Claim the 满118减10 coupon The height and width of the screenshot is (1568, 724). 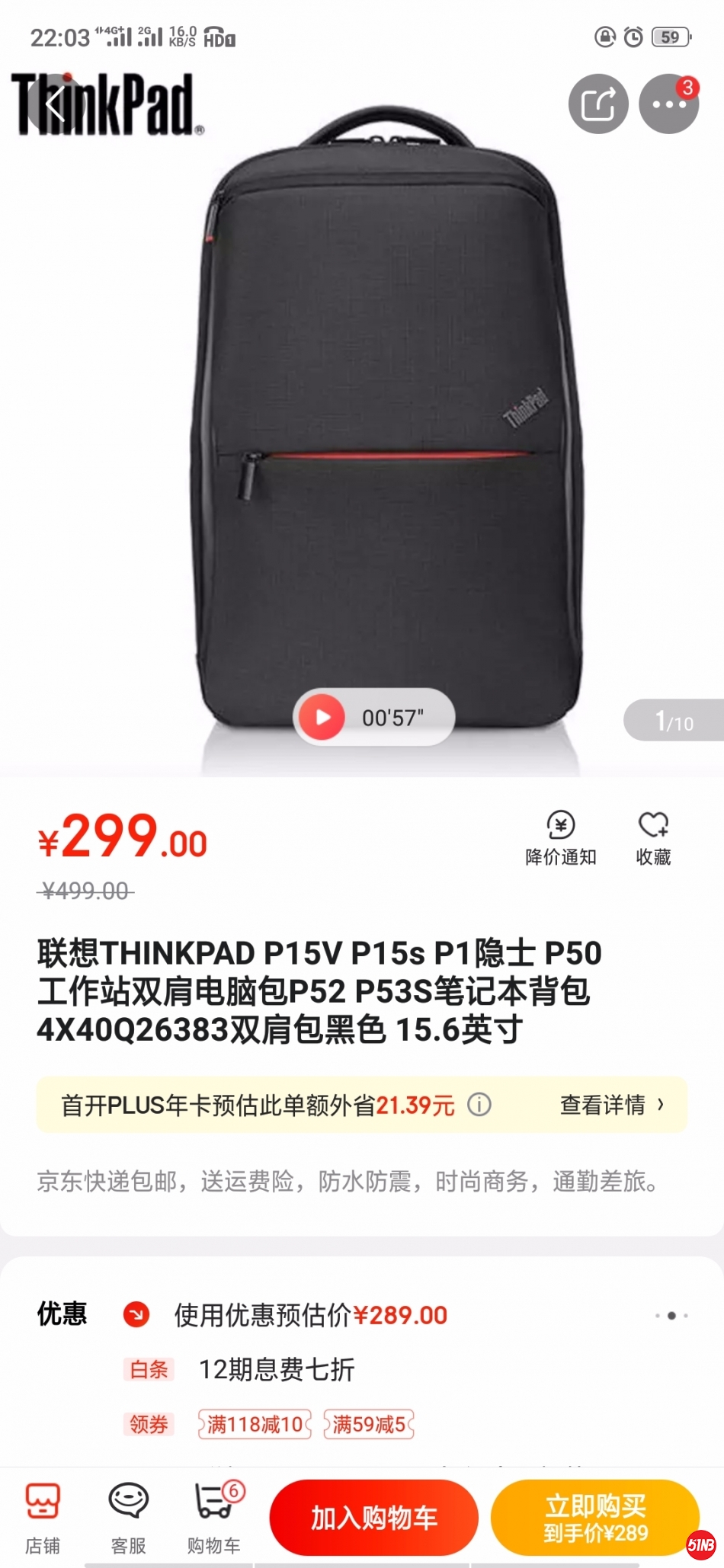[255, 1424]
